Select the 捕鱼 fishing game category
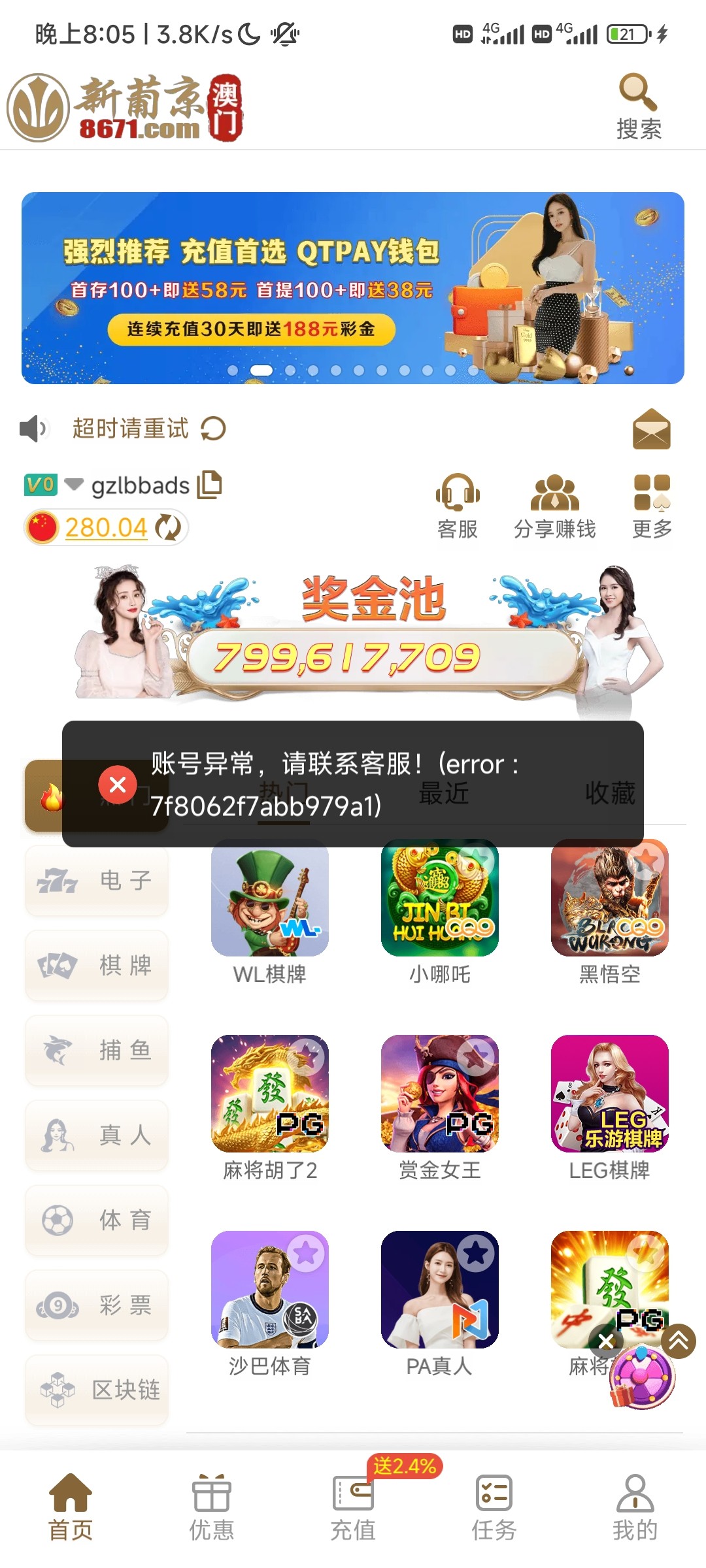The height and width of the screenshot is (1568, 706). [96, 1051]
